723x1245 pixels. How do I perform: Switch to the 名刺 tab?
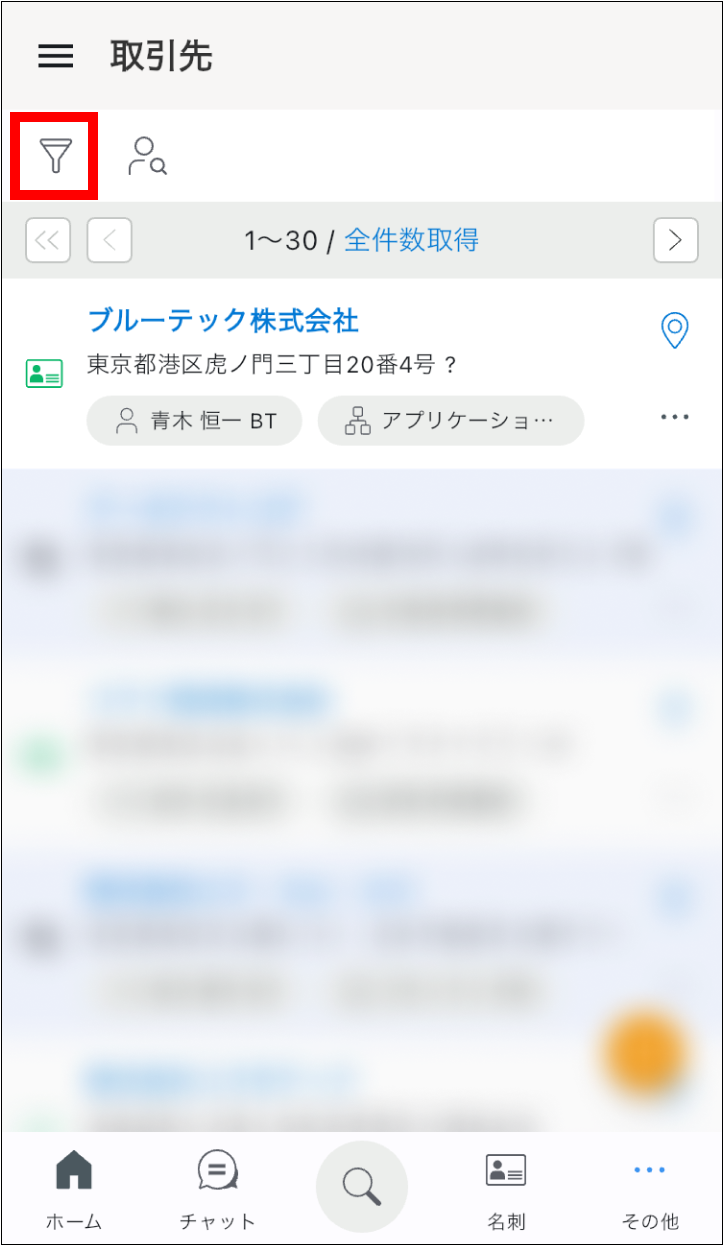tap(506, 1188)
